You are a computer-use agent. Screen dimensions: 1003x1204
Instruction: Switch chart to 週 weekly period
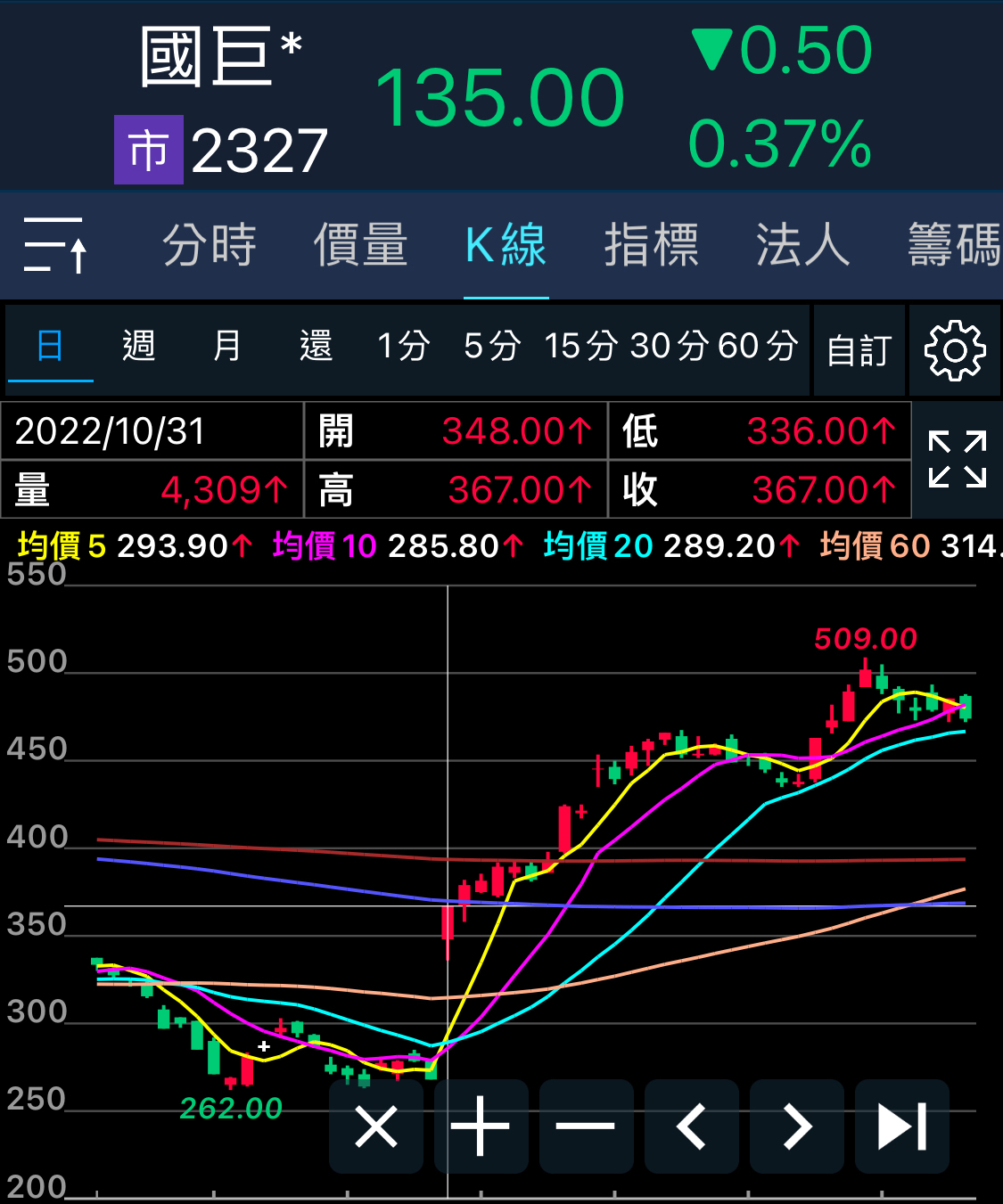(139, 345)
